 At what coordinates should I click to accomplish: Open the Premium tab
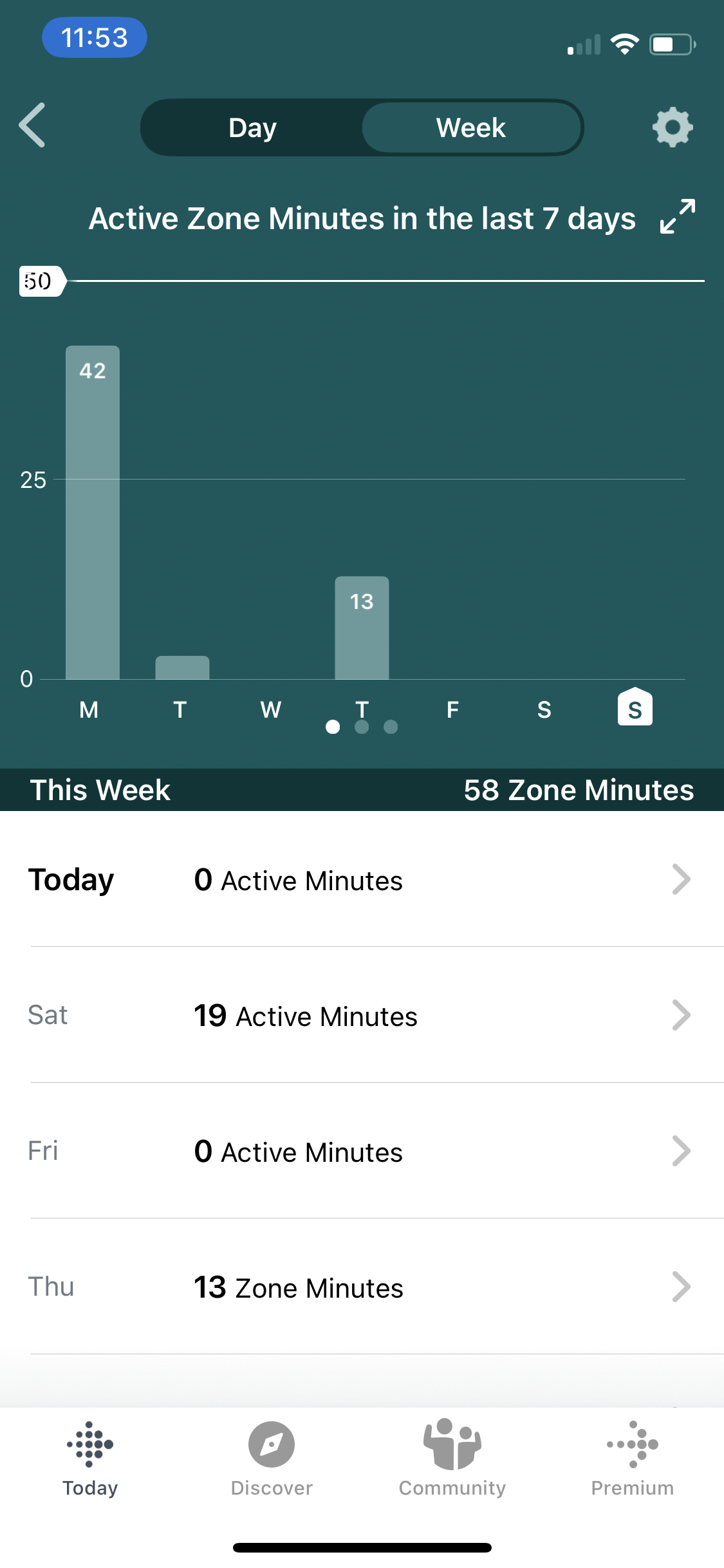pos(633,1459)
